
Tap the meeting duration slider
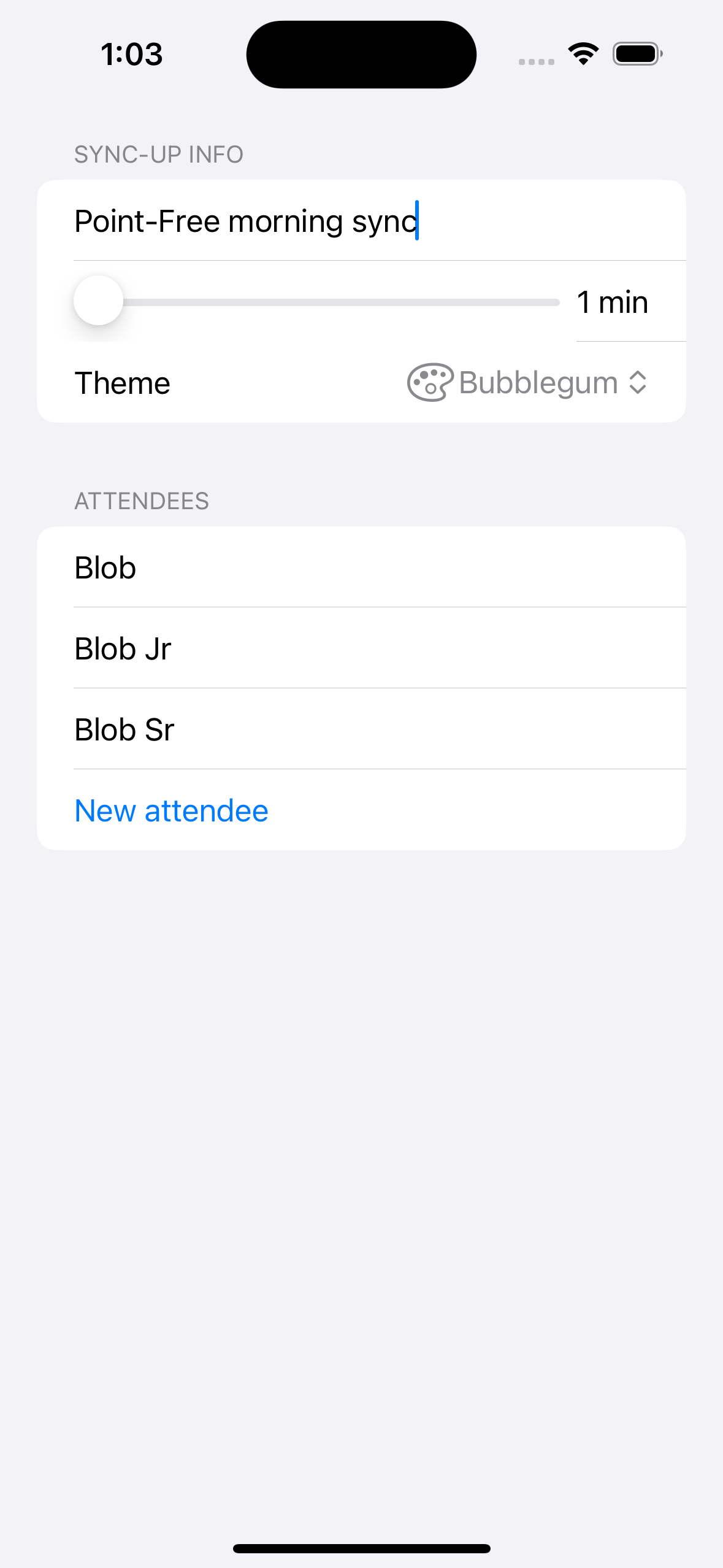316,302
